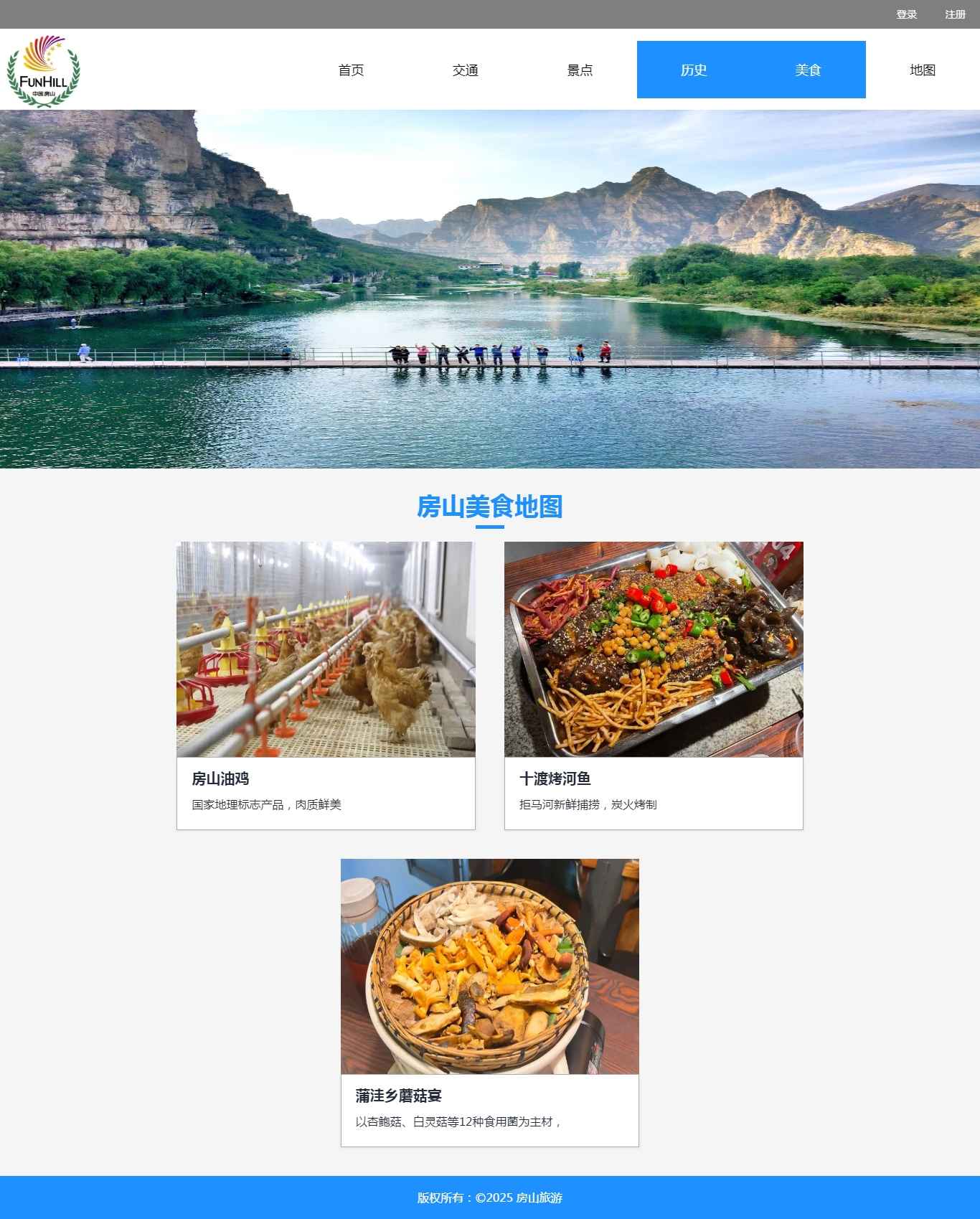Open the 景点 attractions tab
Screen dimensions: 980x1219
coord(580,70)
